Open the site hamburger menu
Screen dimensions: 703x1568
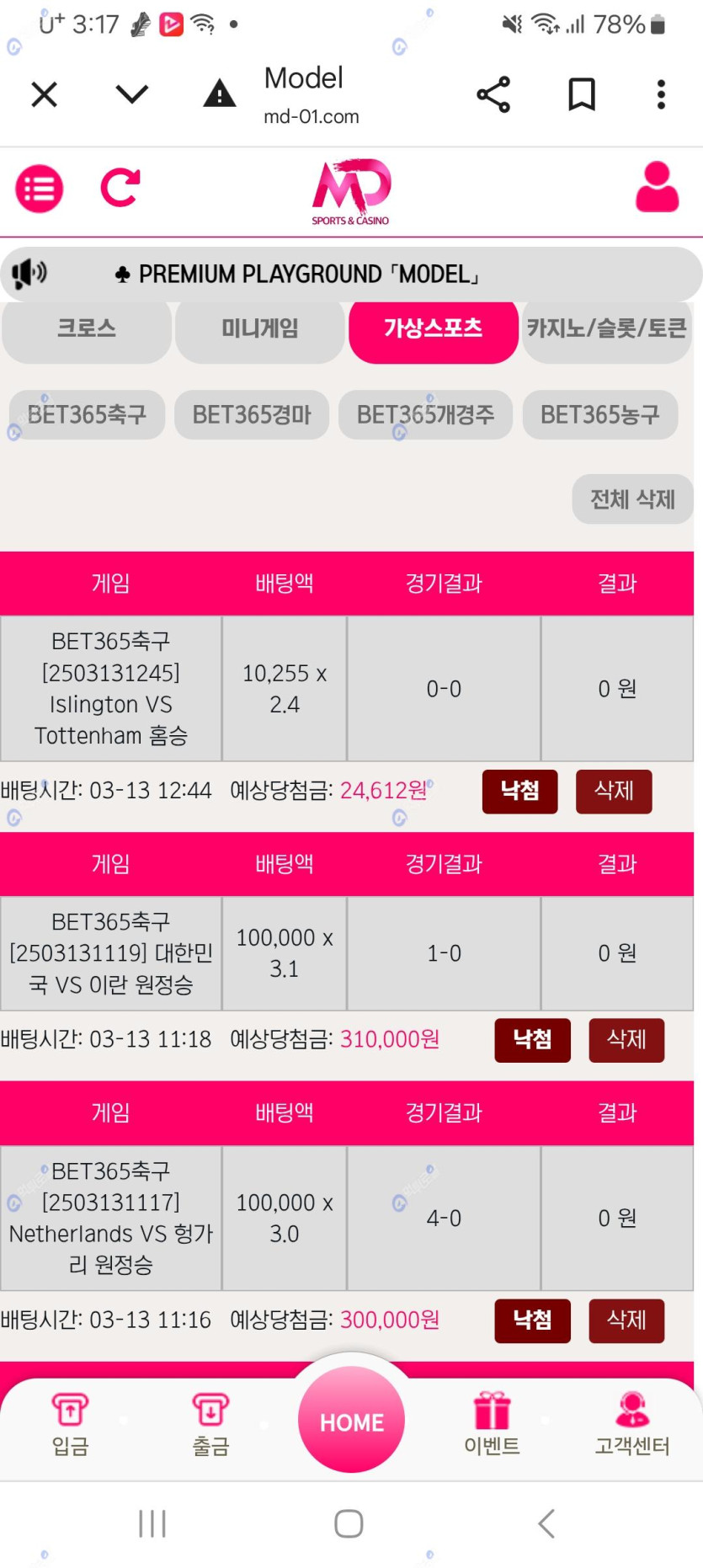(x=40, y=189)
